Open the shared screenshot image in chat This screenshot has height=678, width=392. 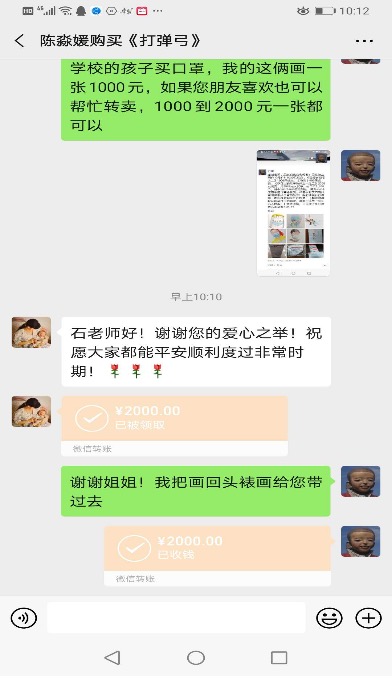pyautogui.click(x=293, y=213)
